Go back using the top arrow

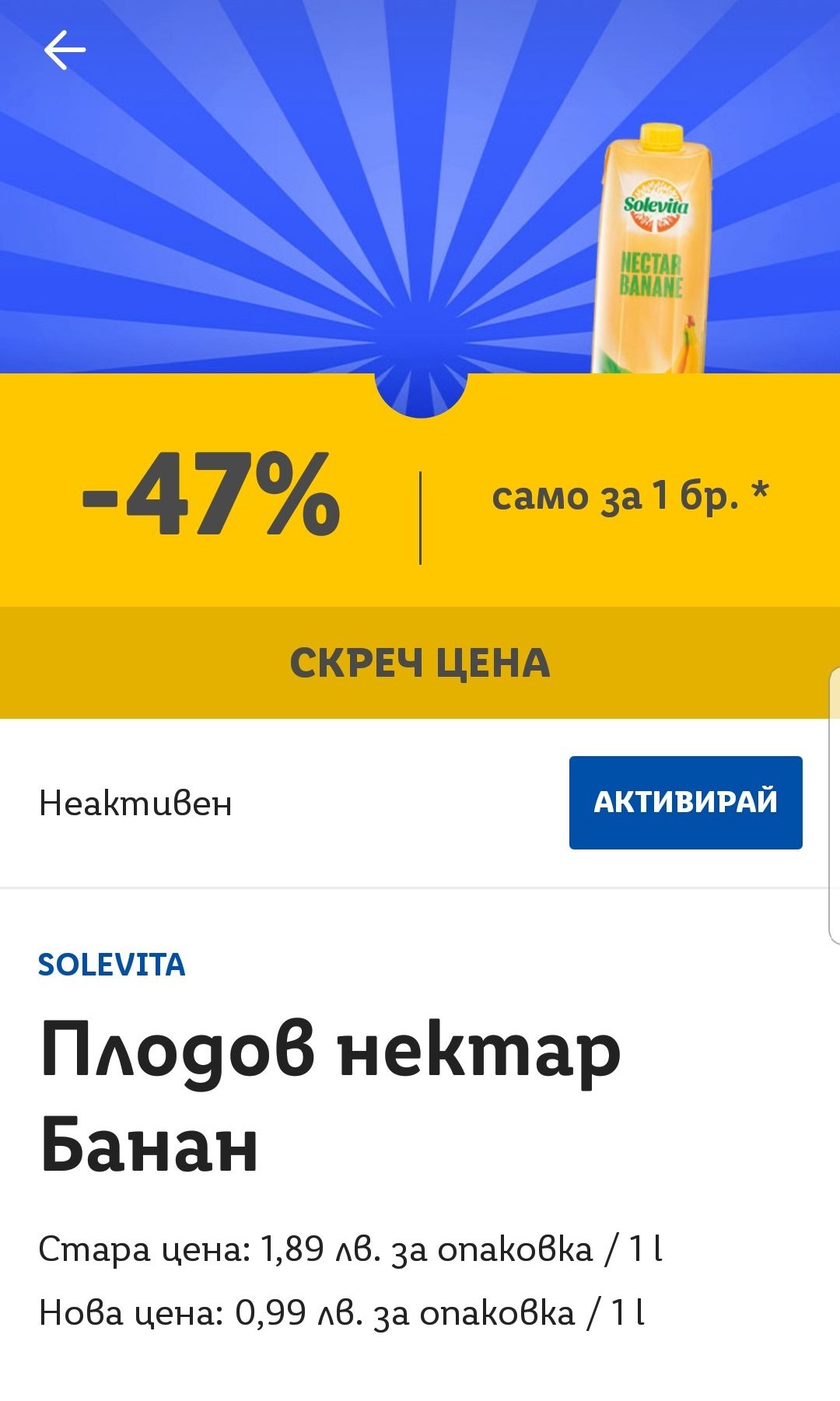tap(65, 51)
